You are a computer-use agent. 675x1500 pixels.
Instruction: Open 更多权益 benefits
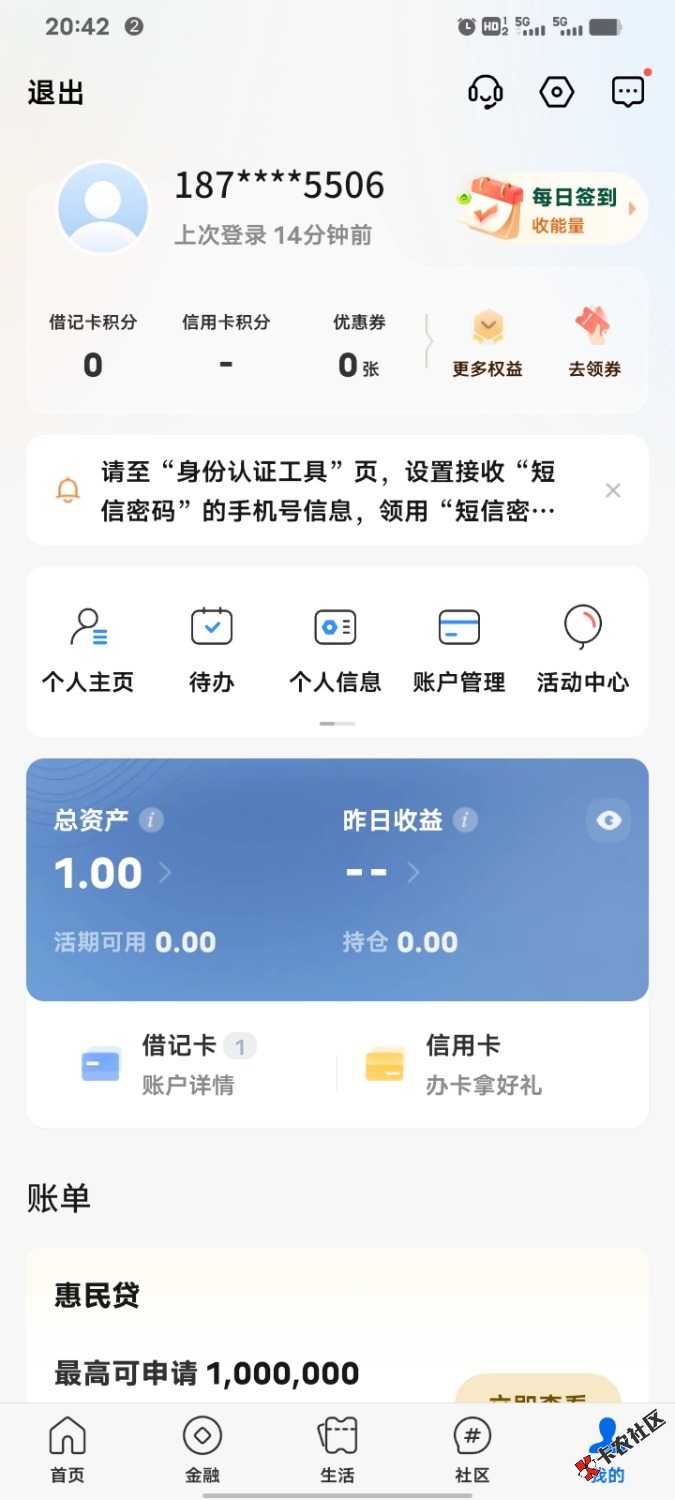coord(487,343)
